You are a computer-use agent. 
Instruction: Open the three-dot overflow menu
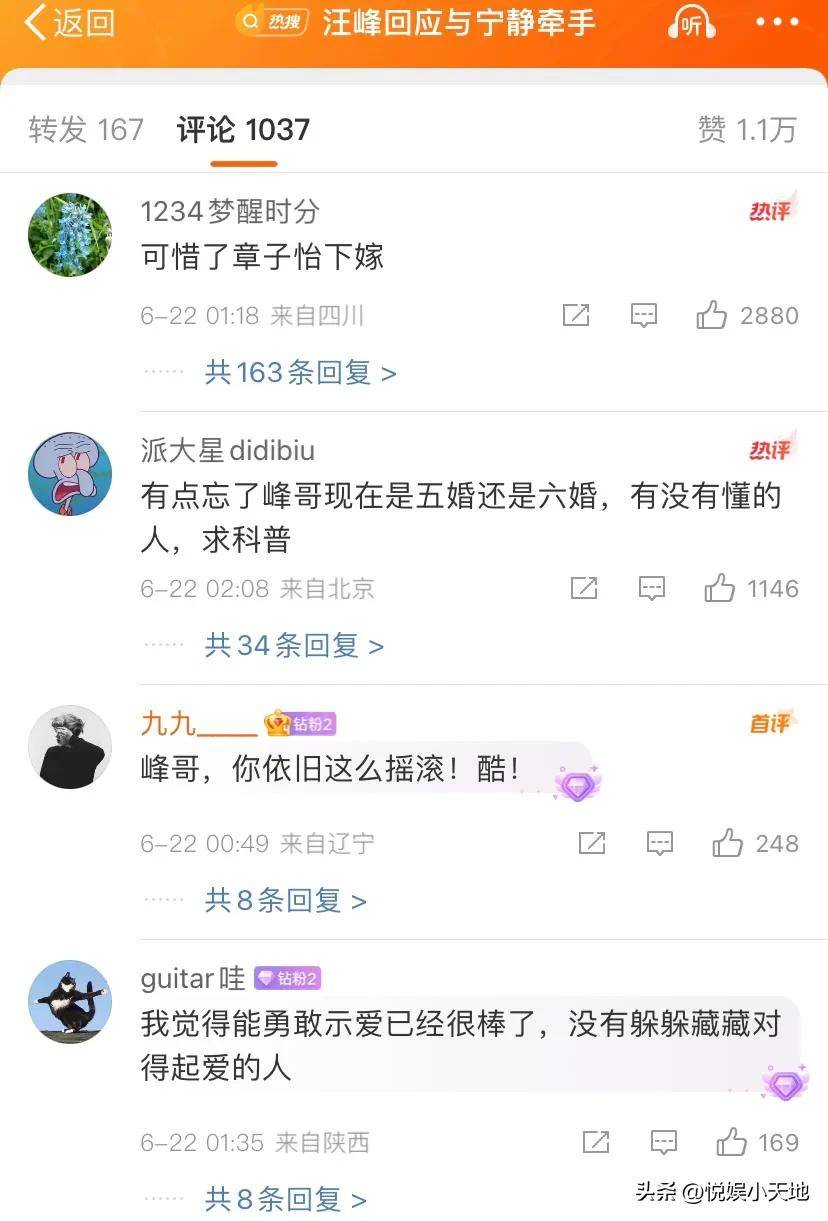(x=777, y=23)
